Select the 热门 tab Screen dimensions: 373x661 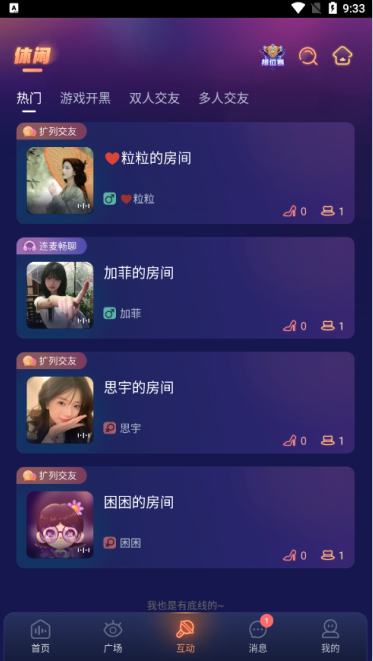click(29, 98)
